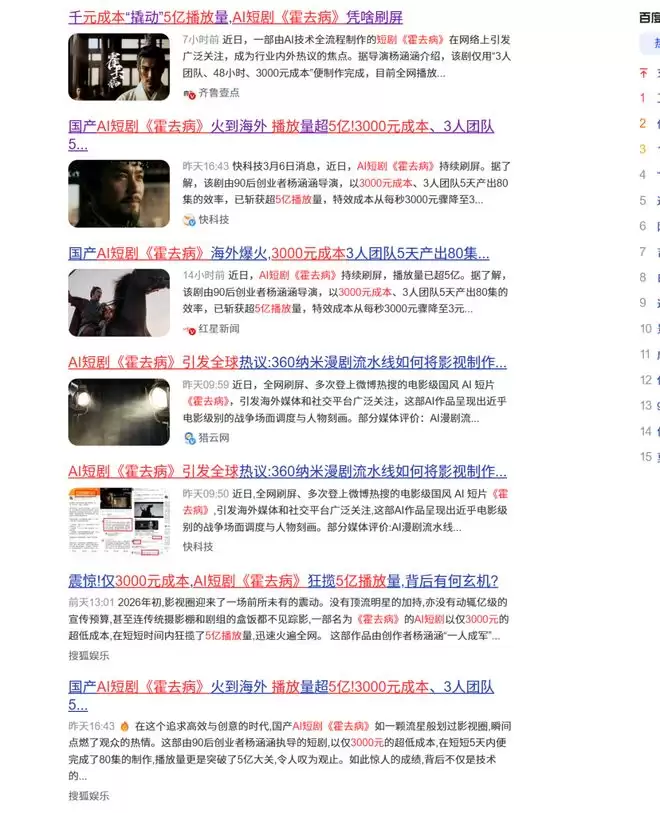Tap the horseback thumbnail beside the 红星新闻 result
Image resolution: width=660 pixels, height=813 pixels.
coord(119,302)
